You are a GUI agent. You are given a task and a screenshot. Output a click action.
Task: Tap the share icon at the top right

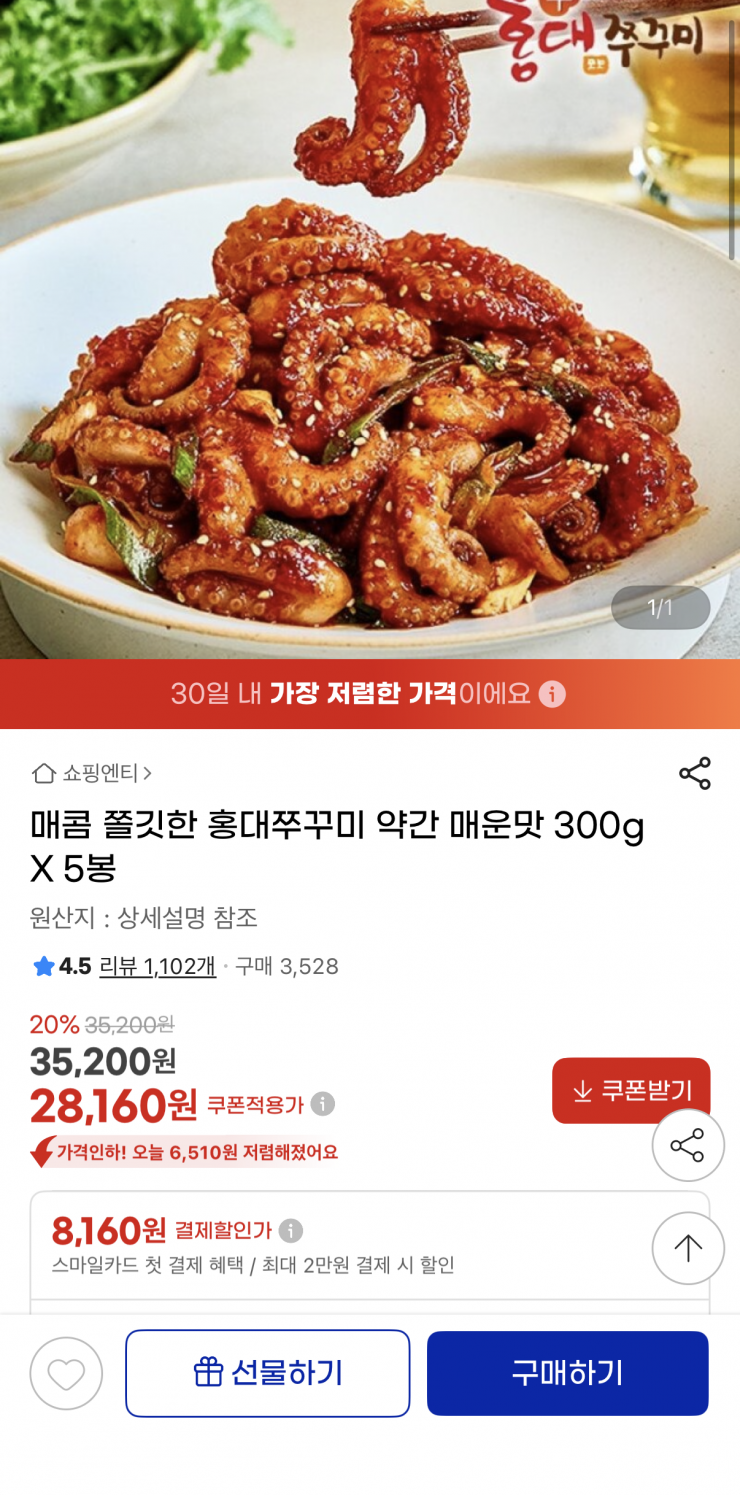coord(694,771)
